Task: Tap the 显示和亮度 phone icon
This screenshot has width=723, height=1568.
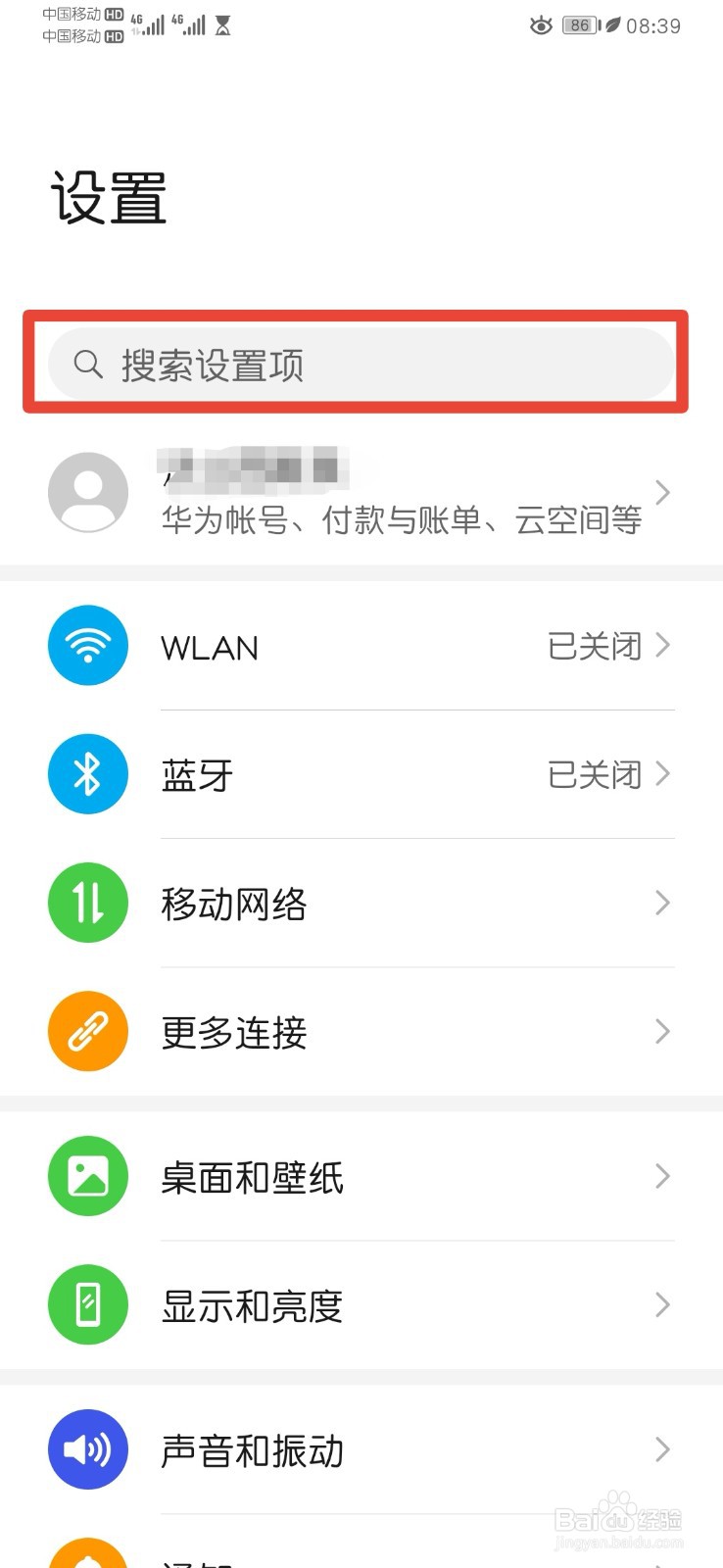Action: click(87, 1304)
